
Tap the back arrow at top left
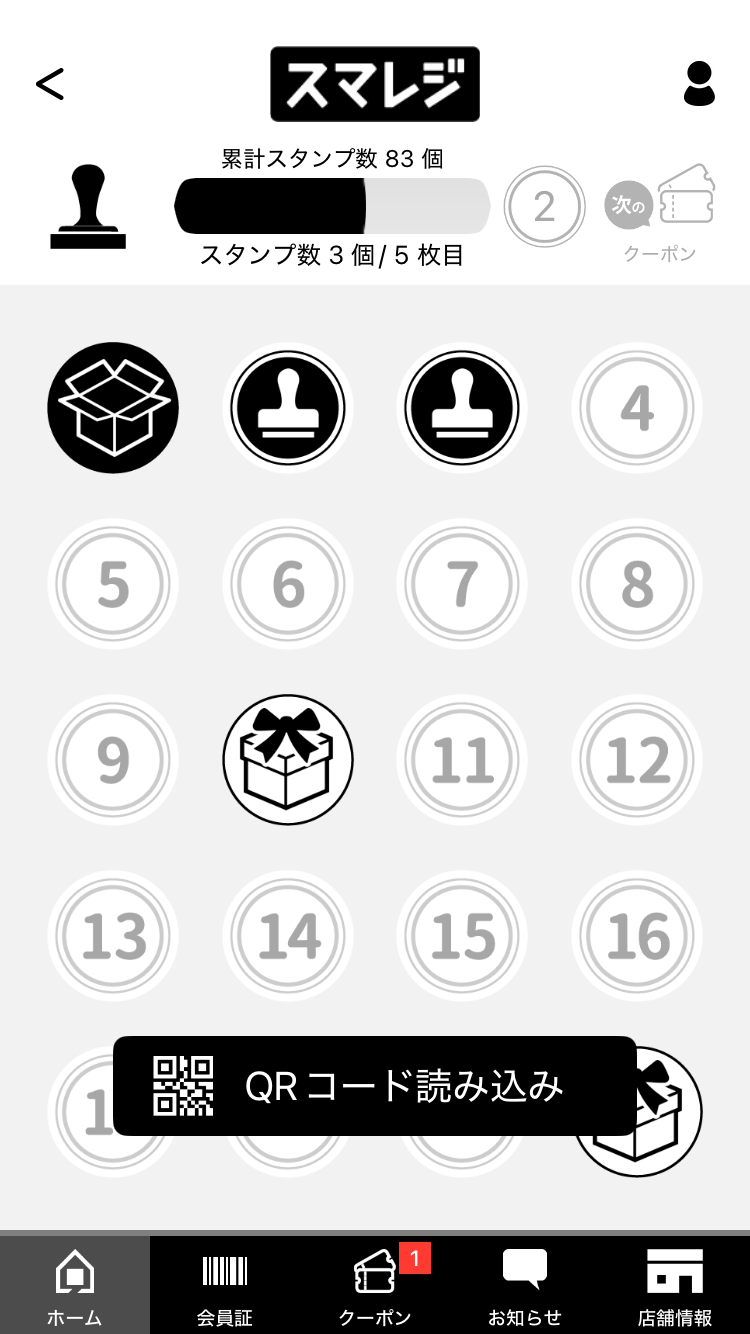point(50,84)
